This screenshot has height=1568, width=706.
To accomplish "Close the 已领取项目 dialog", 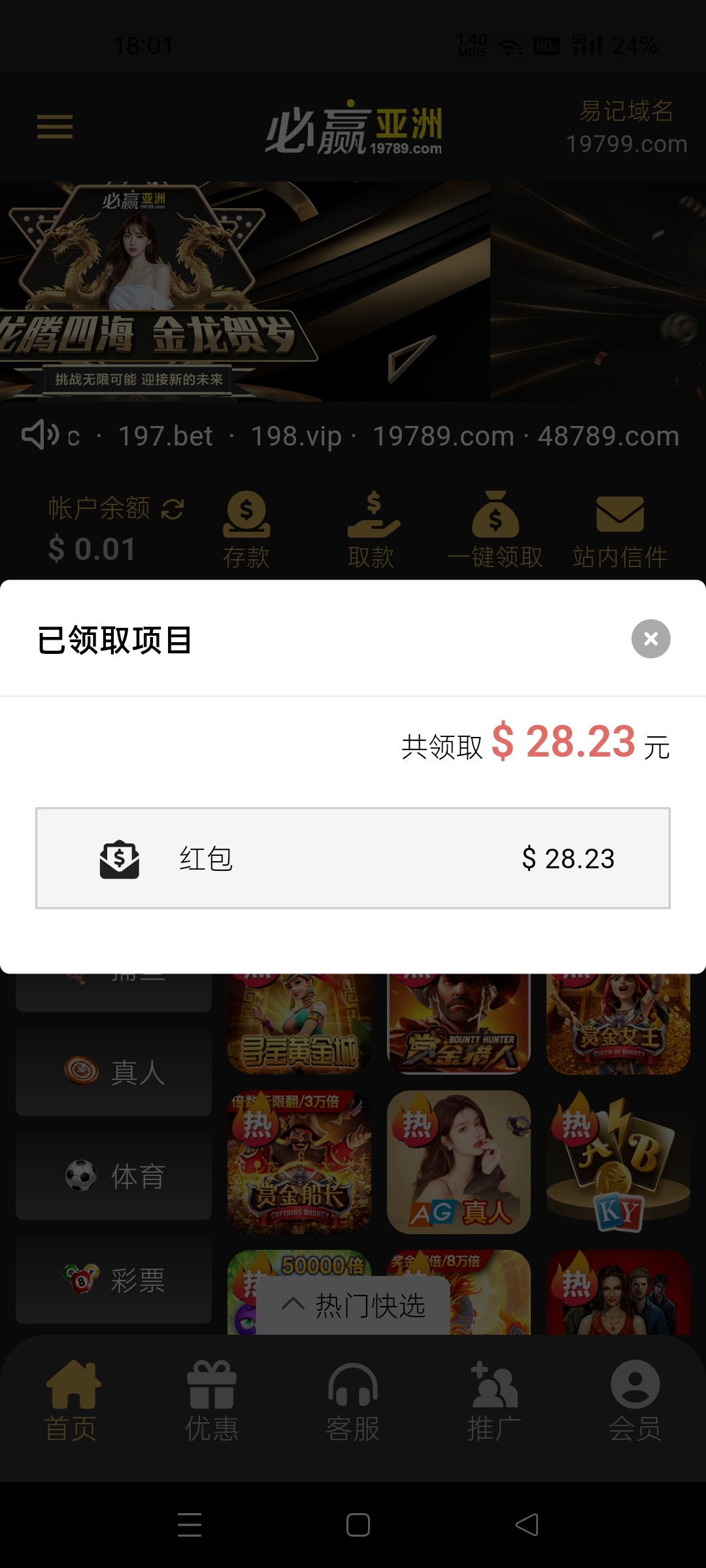I will point(650,638).
